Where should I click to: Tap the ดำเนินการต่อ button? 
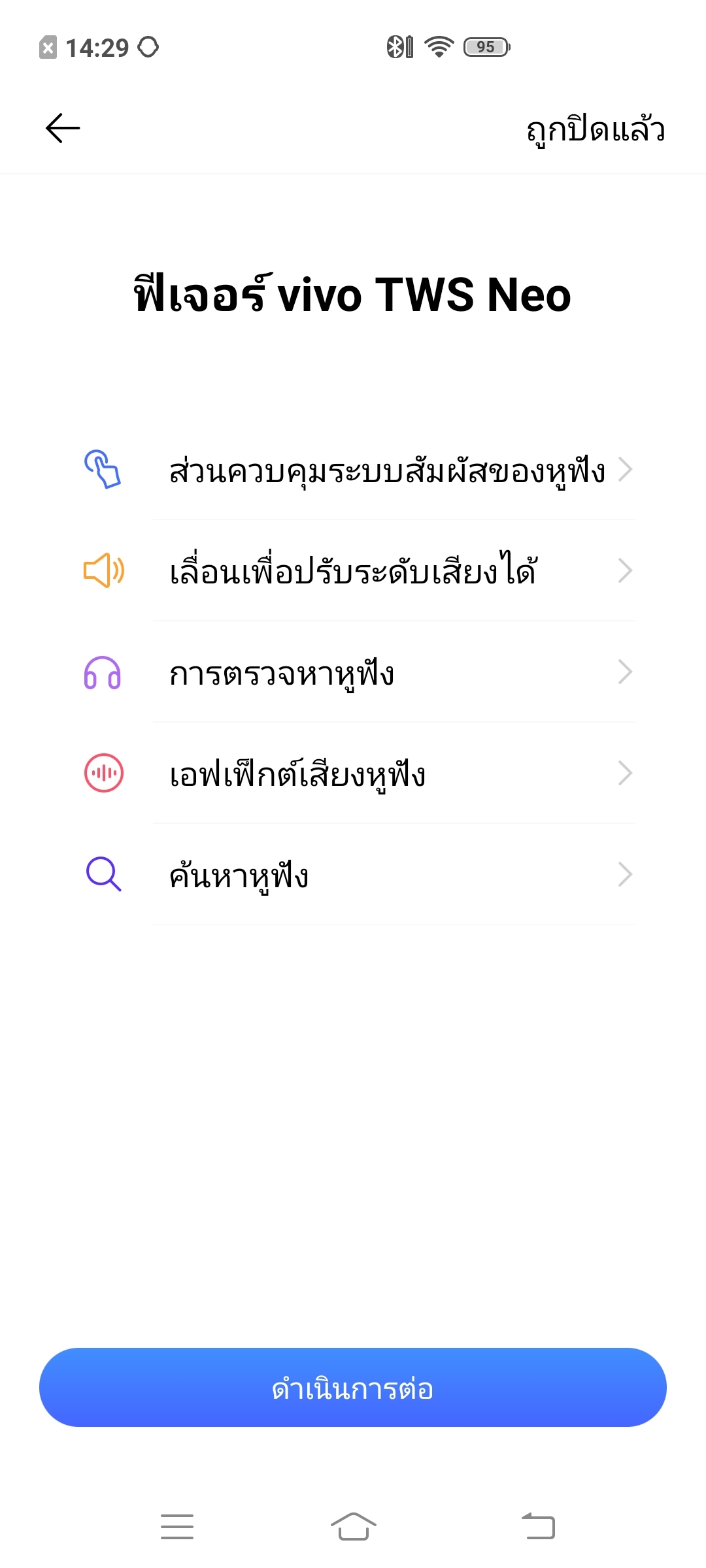pyautogui.click(x=353, y=1388)
